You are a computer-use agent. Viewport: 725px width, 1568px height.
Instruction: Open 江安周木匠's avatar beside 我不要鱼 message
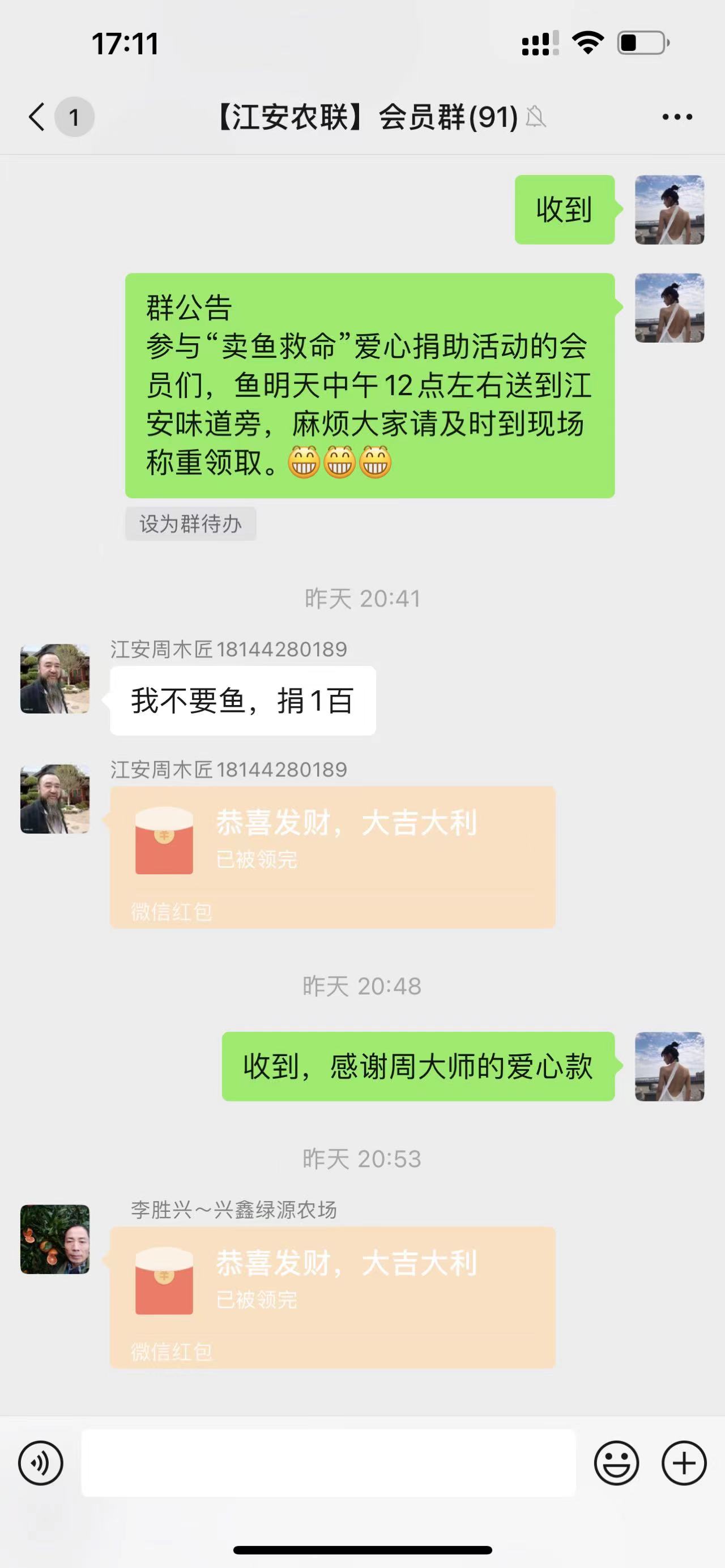[55, 678]
